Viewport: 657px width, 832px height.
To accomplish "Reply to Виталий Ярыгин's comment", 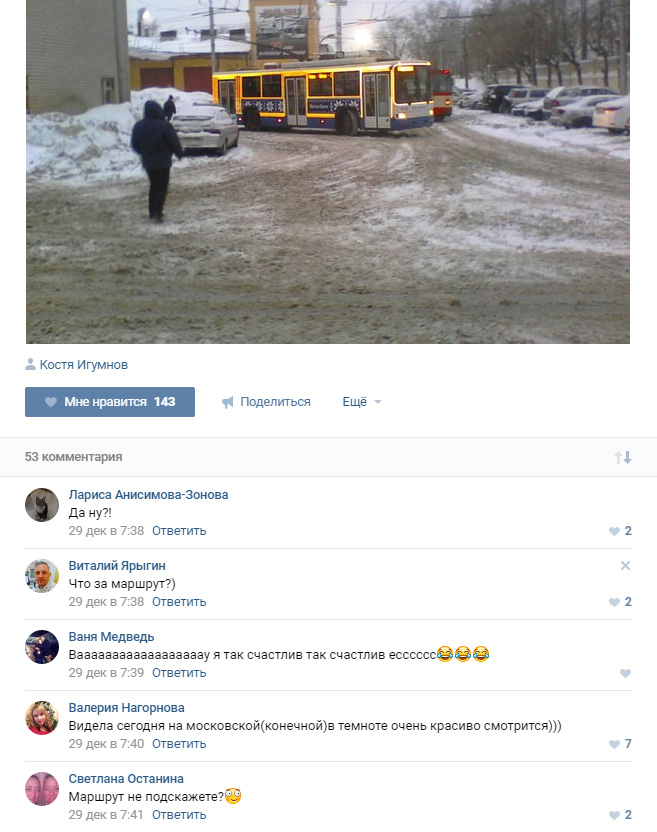I will (179, 602).
